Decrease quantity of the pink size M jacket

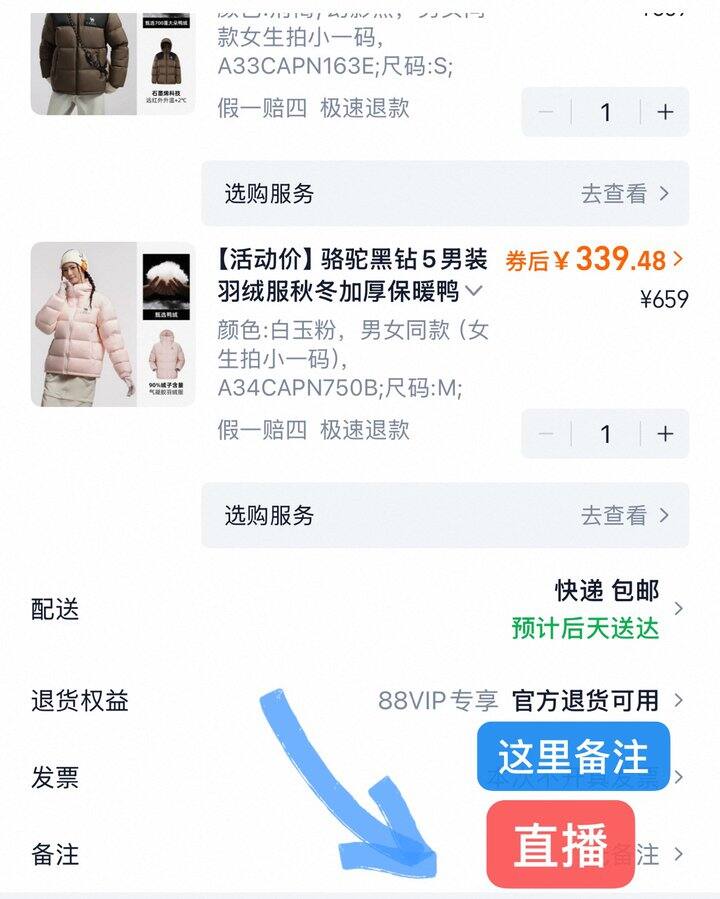click(x=546, y=434)
